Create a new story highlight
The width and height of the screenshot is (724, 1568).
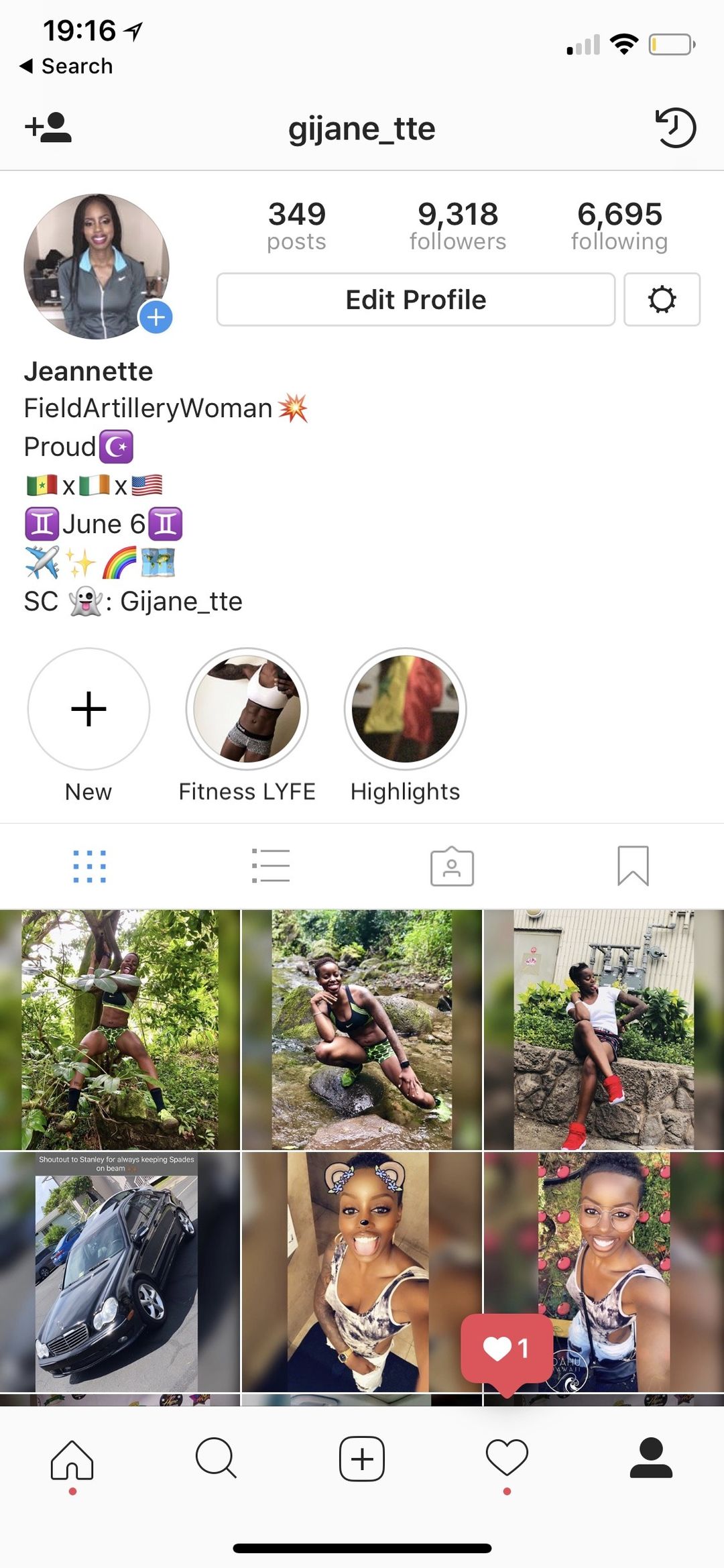click(88, 708)
